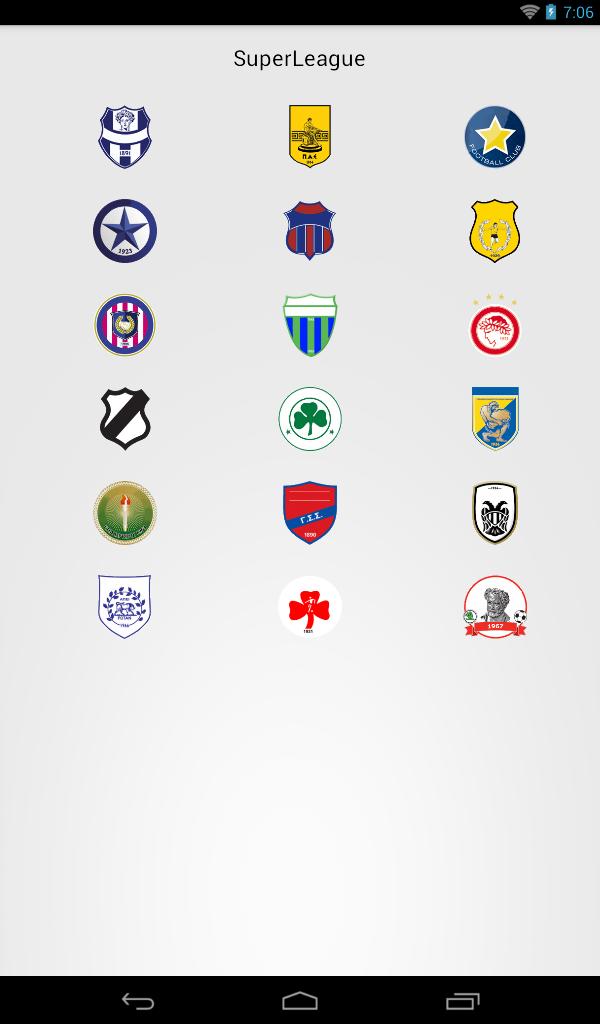Open the blue-white striped 1891 crest

(x=124, y=137)
